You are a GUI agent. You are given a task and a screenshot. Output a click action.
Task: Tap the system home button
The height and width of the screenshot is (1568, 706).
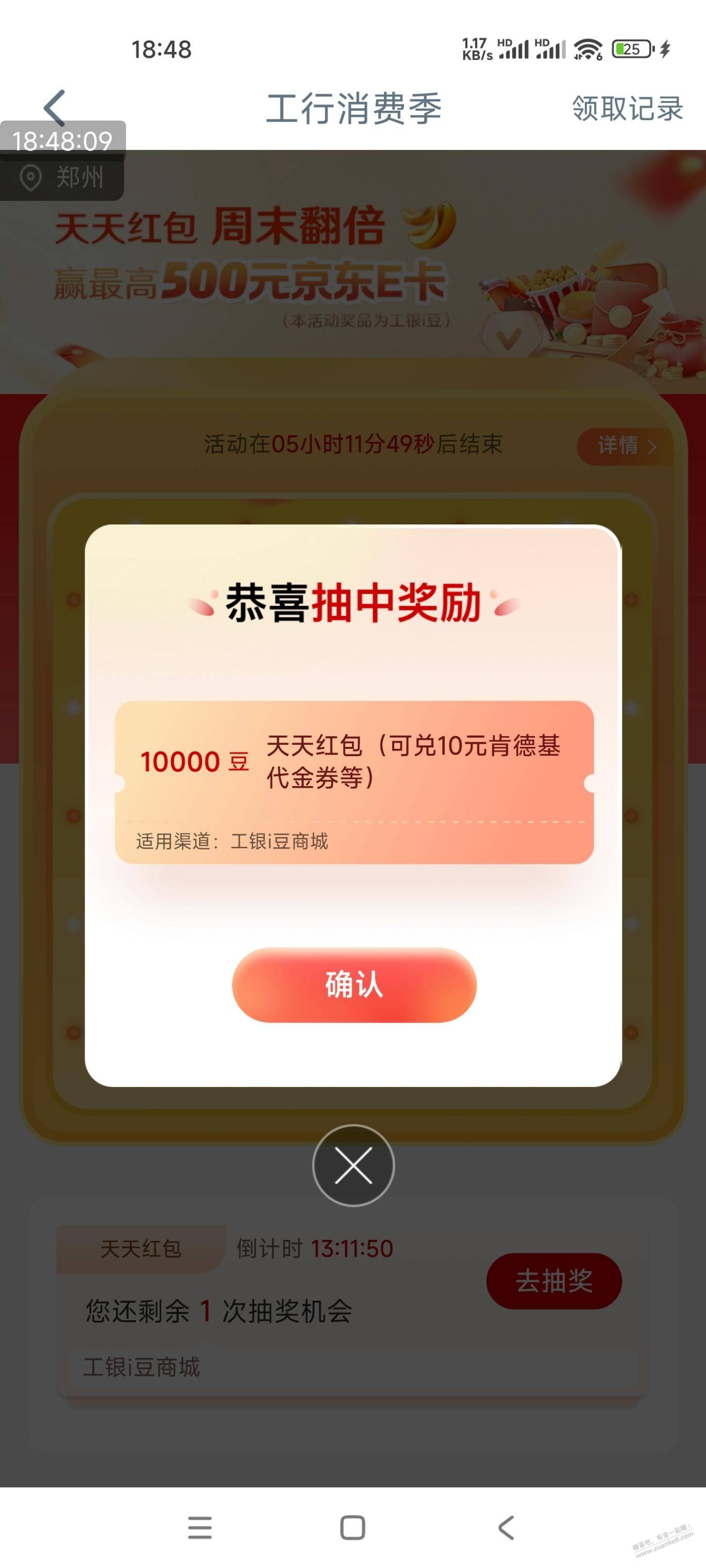pyautogui.click(x=352, y=1527)
